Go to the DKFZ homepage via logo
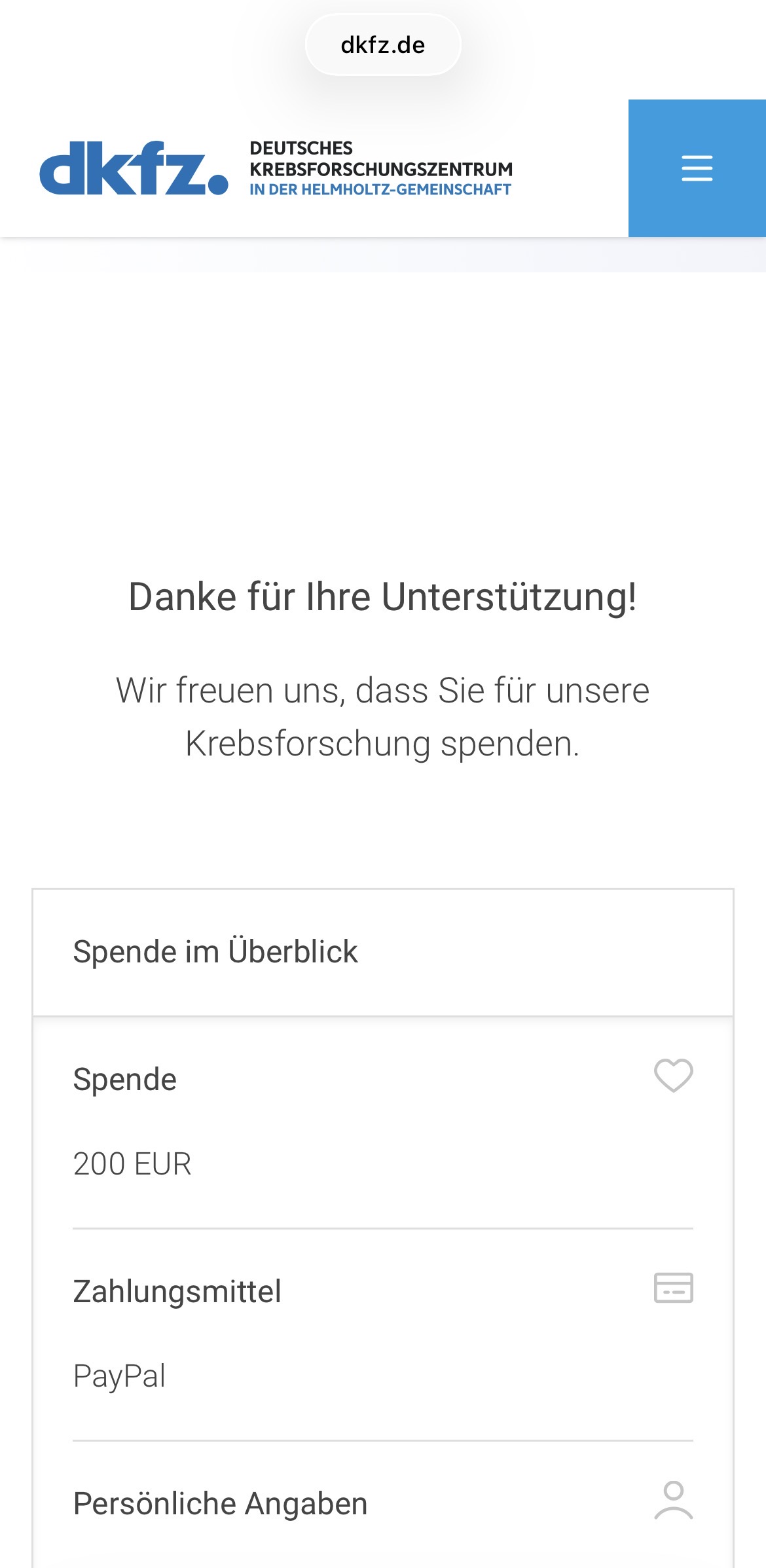 click(x=134, y=168)
